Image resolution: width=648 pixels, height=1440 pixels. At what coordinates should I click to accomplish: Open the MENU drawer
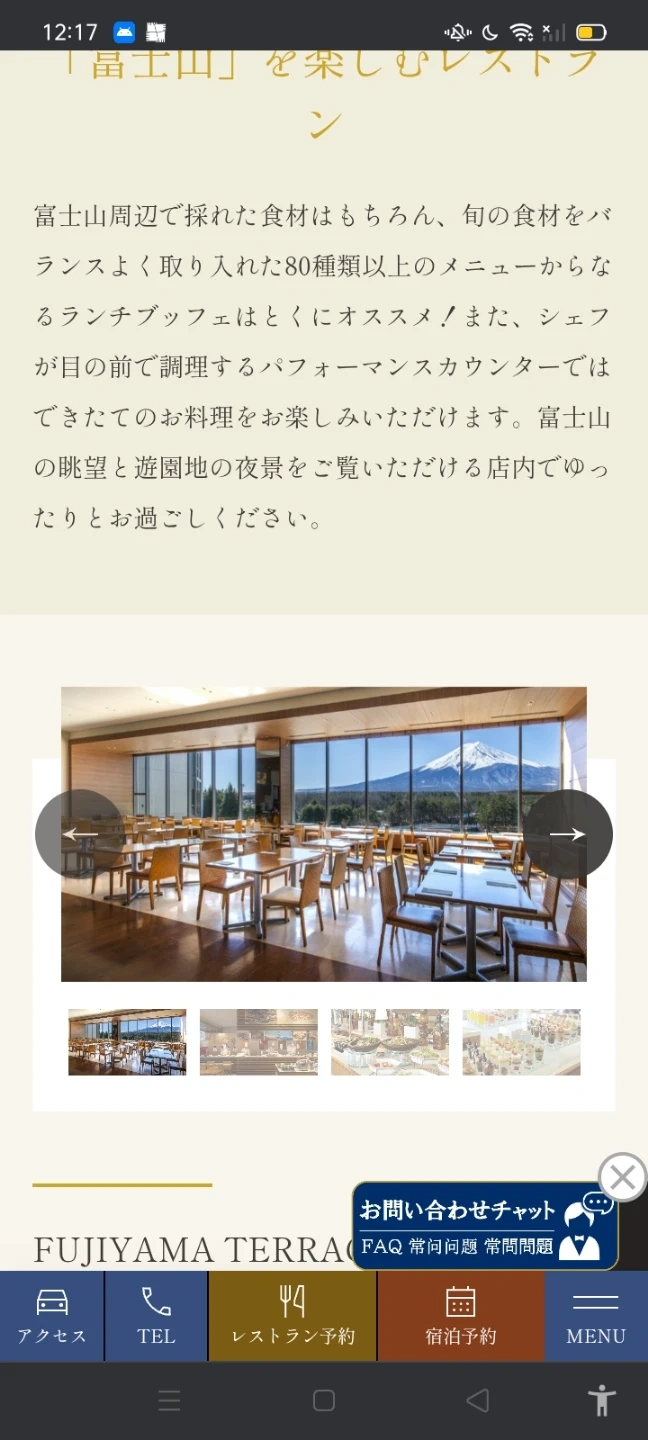596,1316
